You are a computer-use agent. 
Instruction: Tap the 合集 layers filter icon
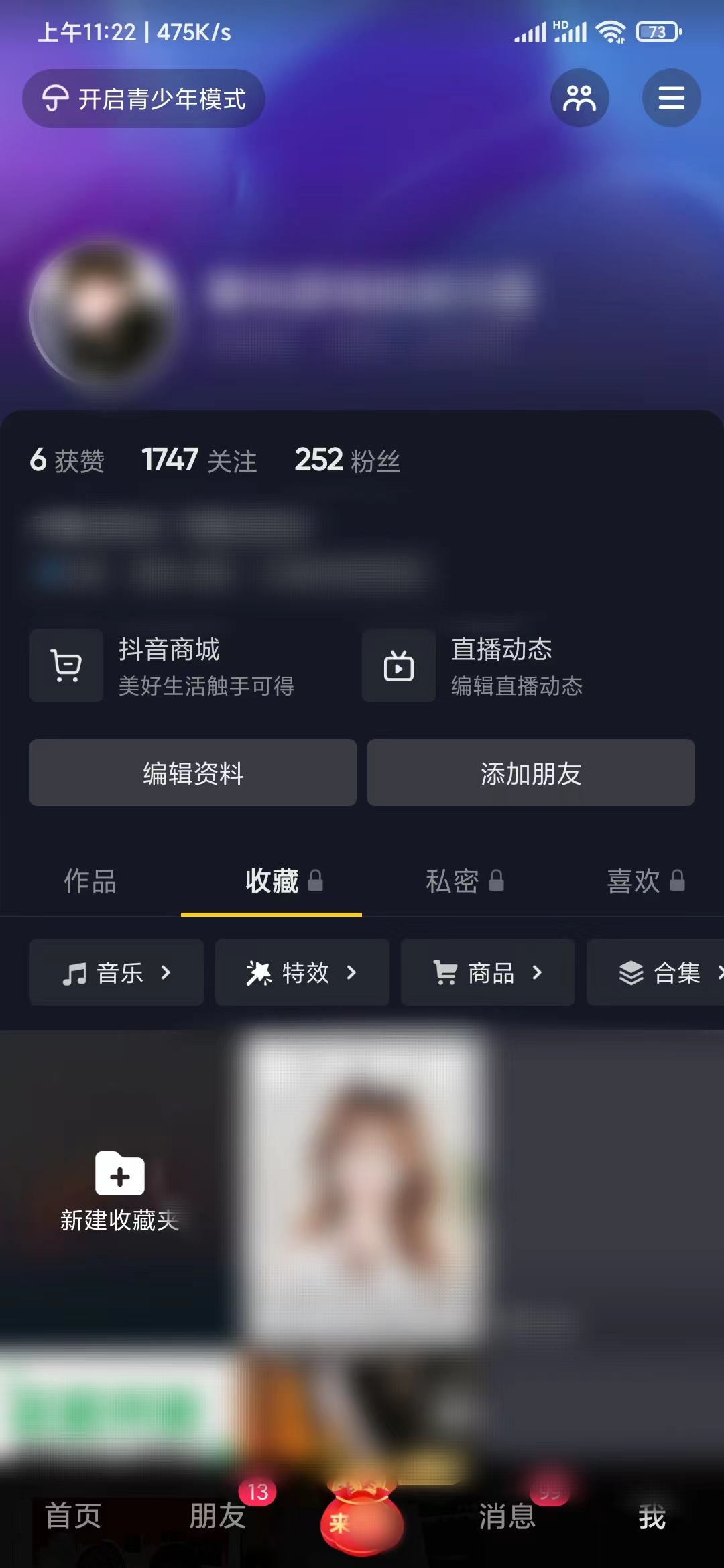coord(630,972)
